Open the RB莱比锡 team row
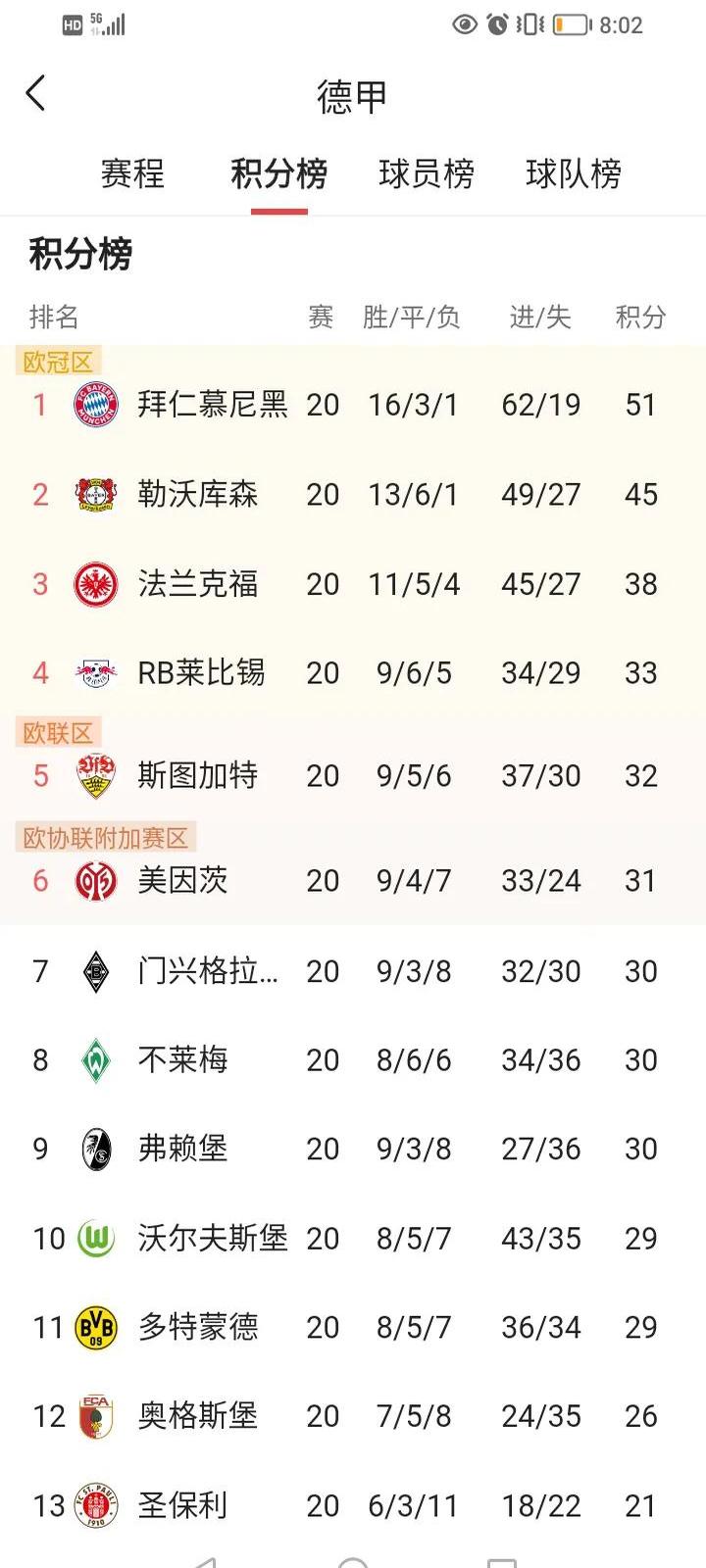 pyautogui.click(x=201, y=673)
